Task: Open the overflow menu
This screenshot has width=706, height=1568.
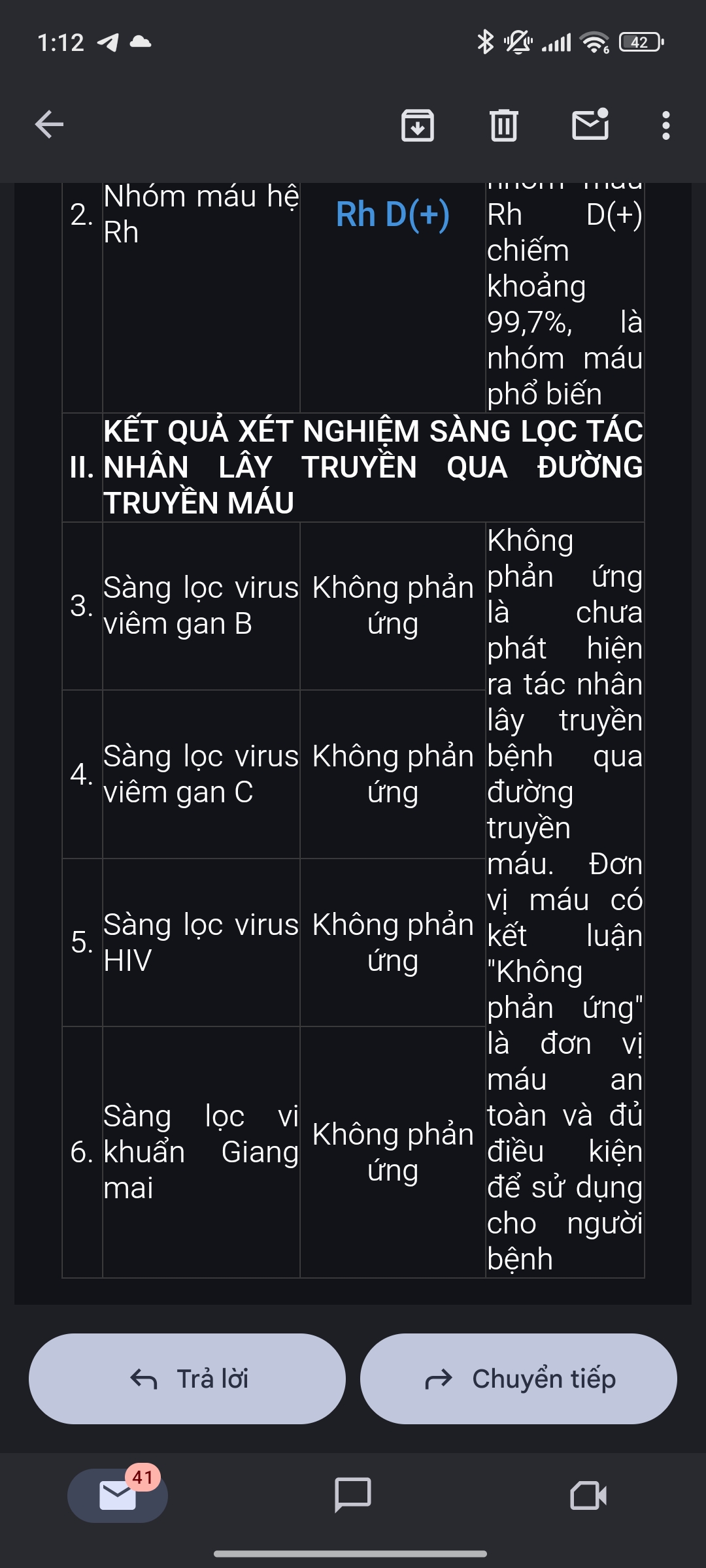Action: 665,125
